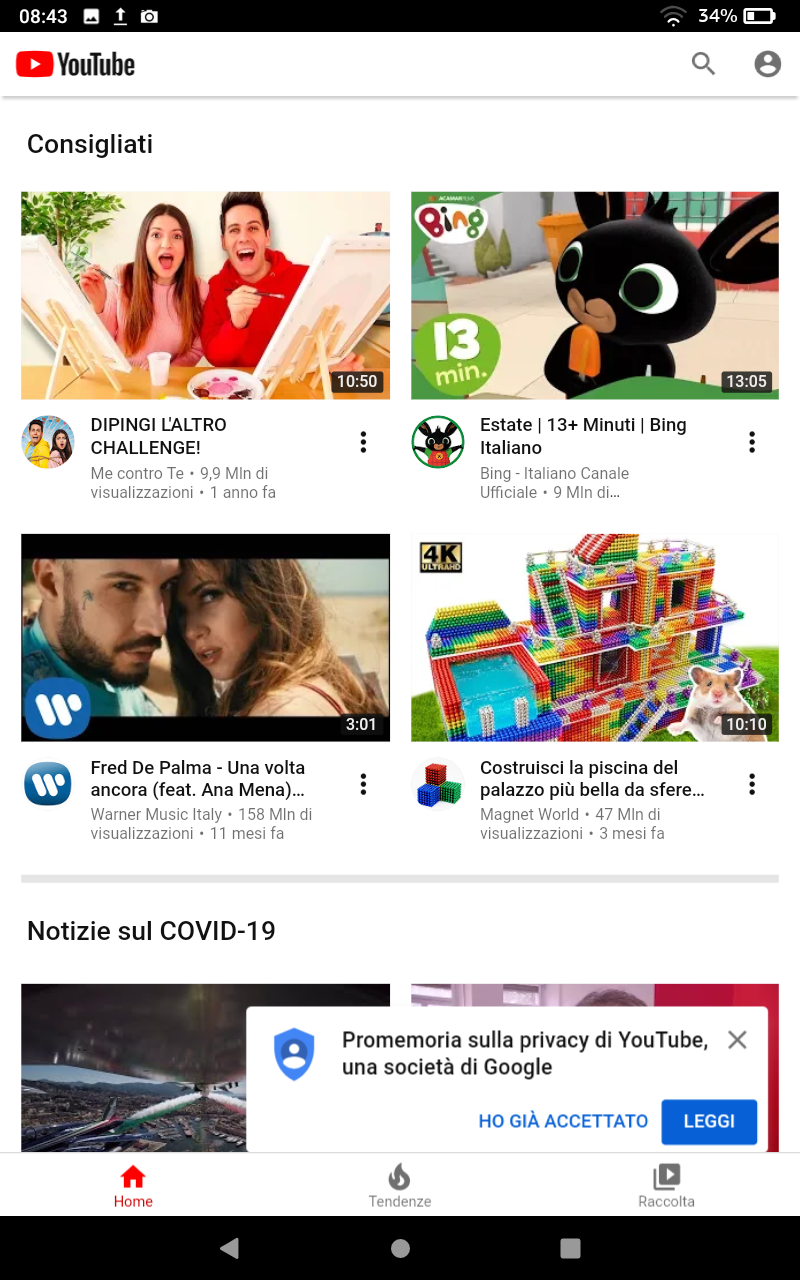Dismiss the privacy reminder popup
The height and width of the screenshot is (1280, 800).
pos(737,1040)
